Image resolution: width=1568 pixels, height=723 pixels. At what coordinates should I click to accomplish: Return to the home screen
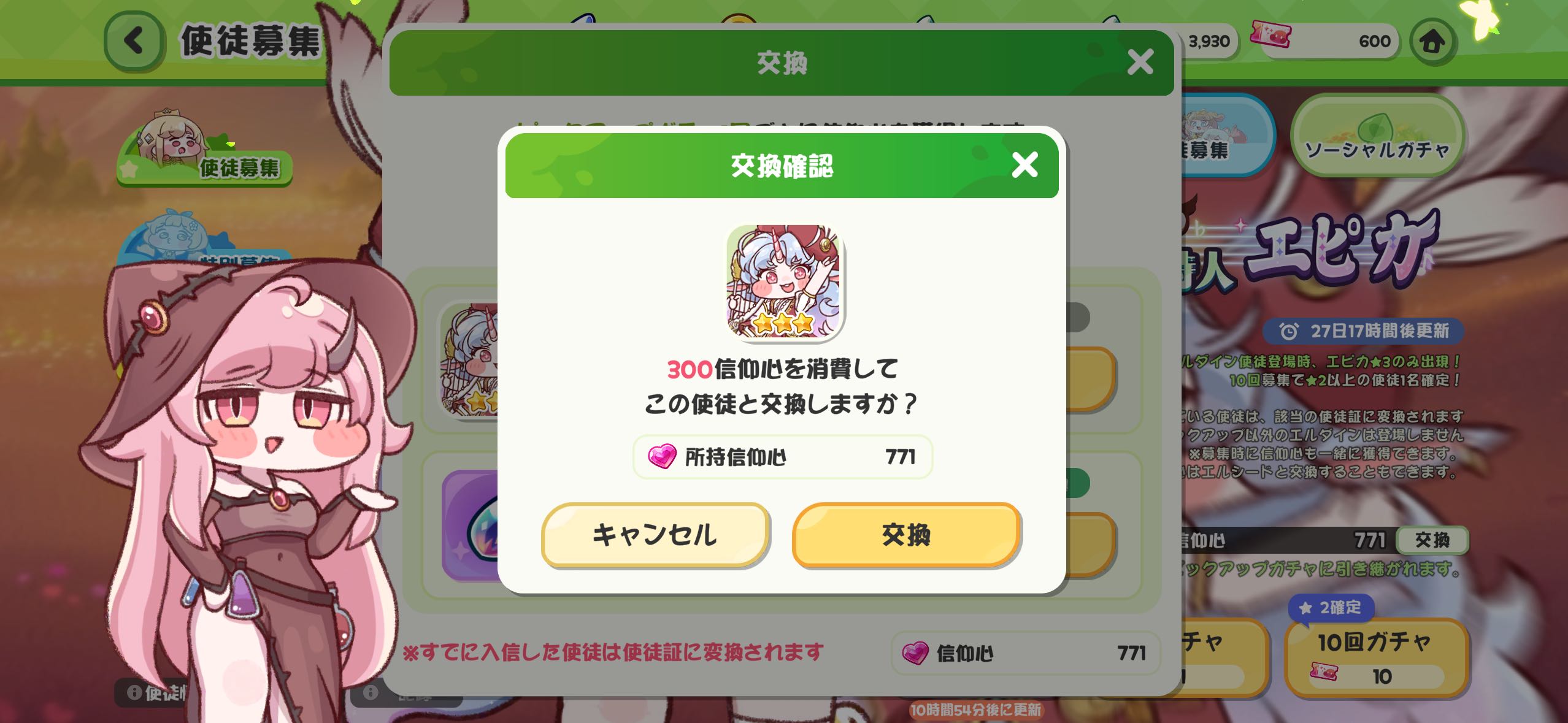[x=1433, y=42]
